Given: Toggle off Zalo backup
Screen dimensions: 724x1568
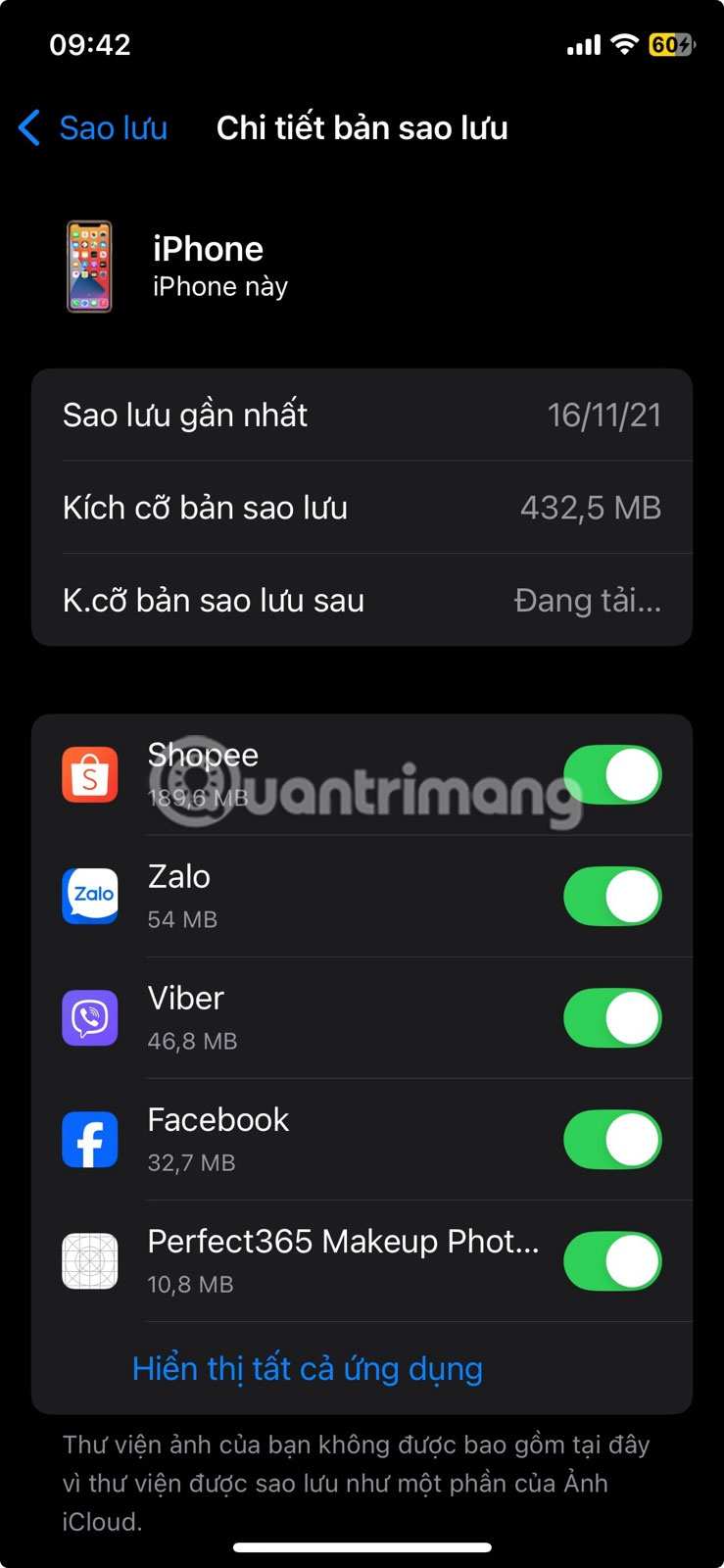Looking at the screenshot, I should pyautogui.click(x=611, y=896).
